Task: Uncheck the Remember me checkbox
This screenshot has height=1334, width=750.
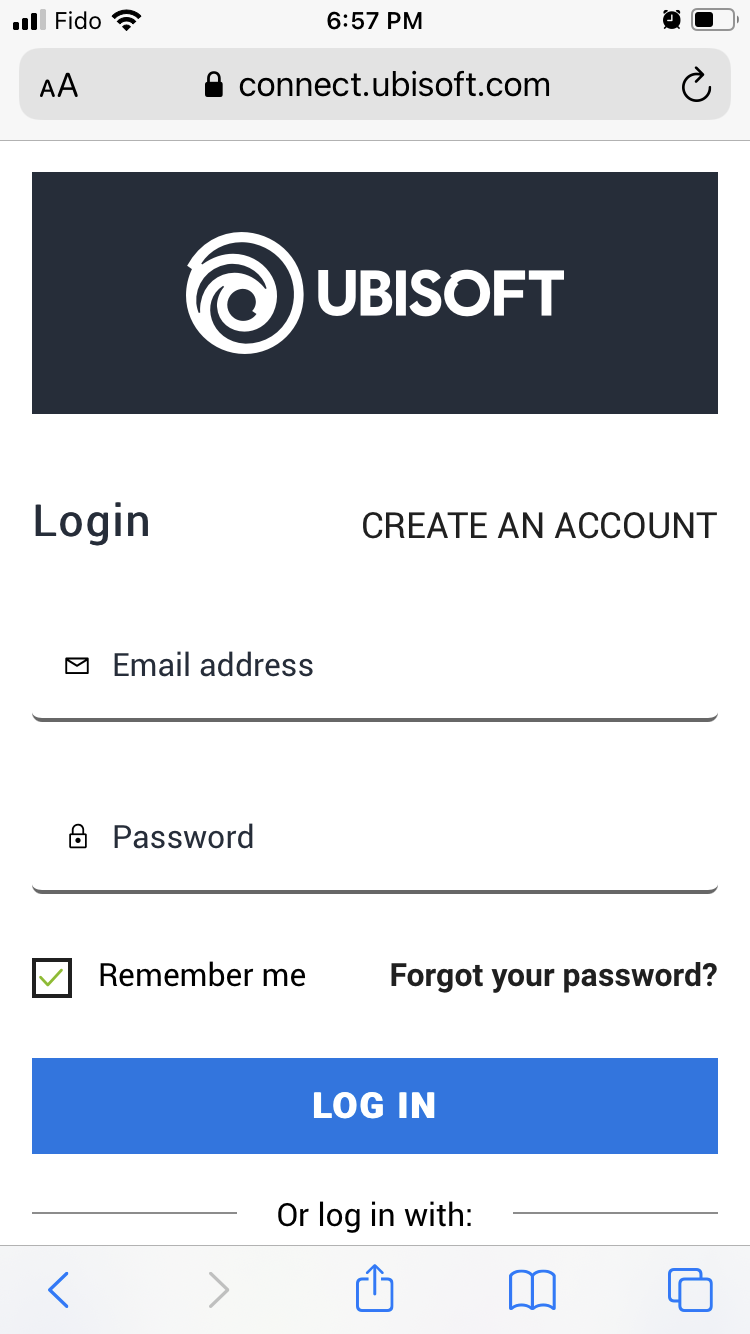Action: (x=52, y=977)
